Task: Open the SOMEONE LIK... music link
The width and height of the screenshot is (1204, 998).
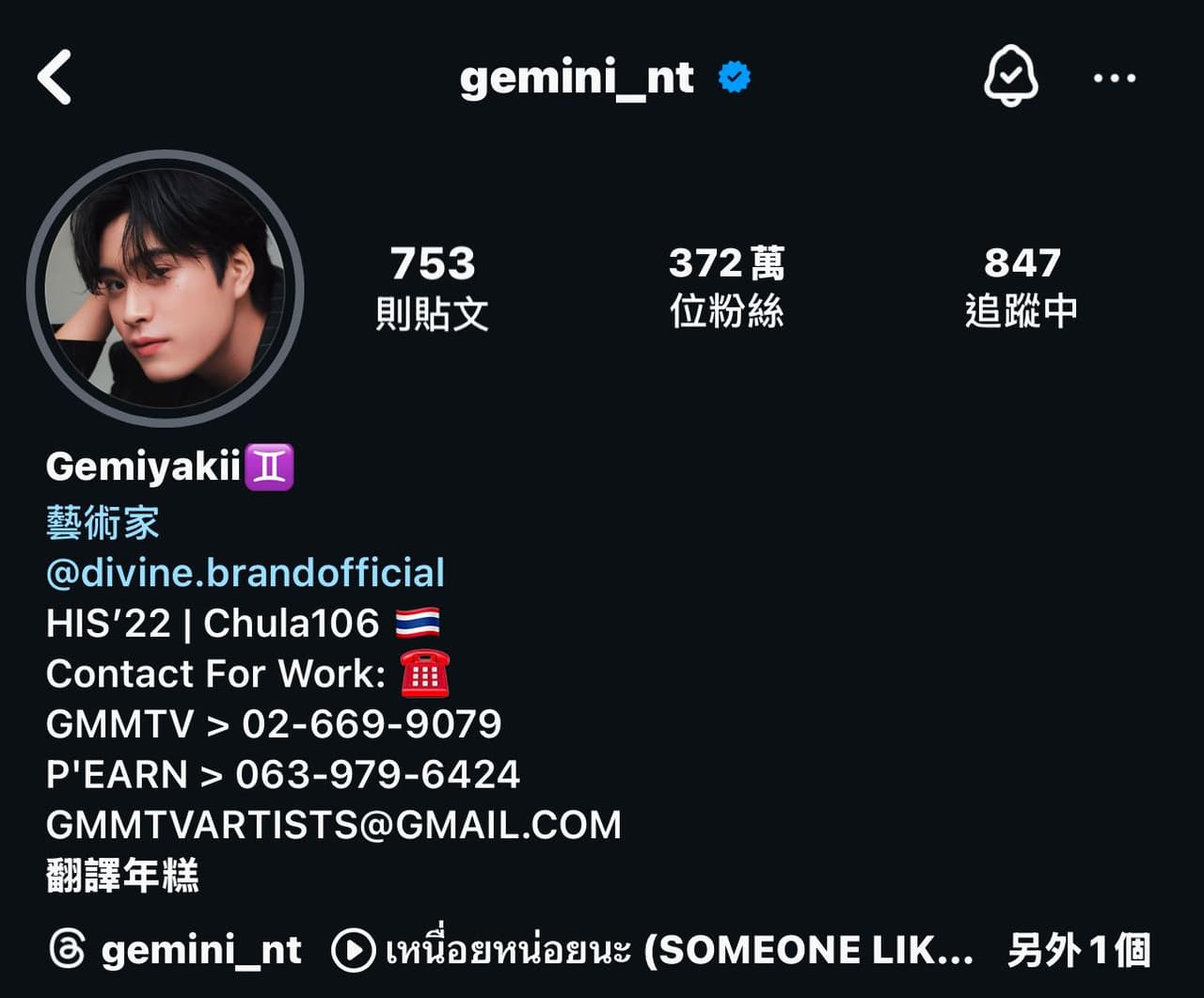Action: 653,950
